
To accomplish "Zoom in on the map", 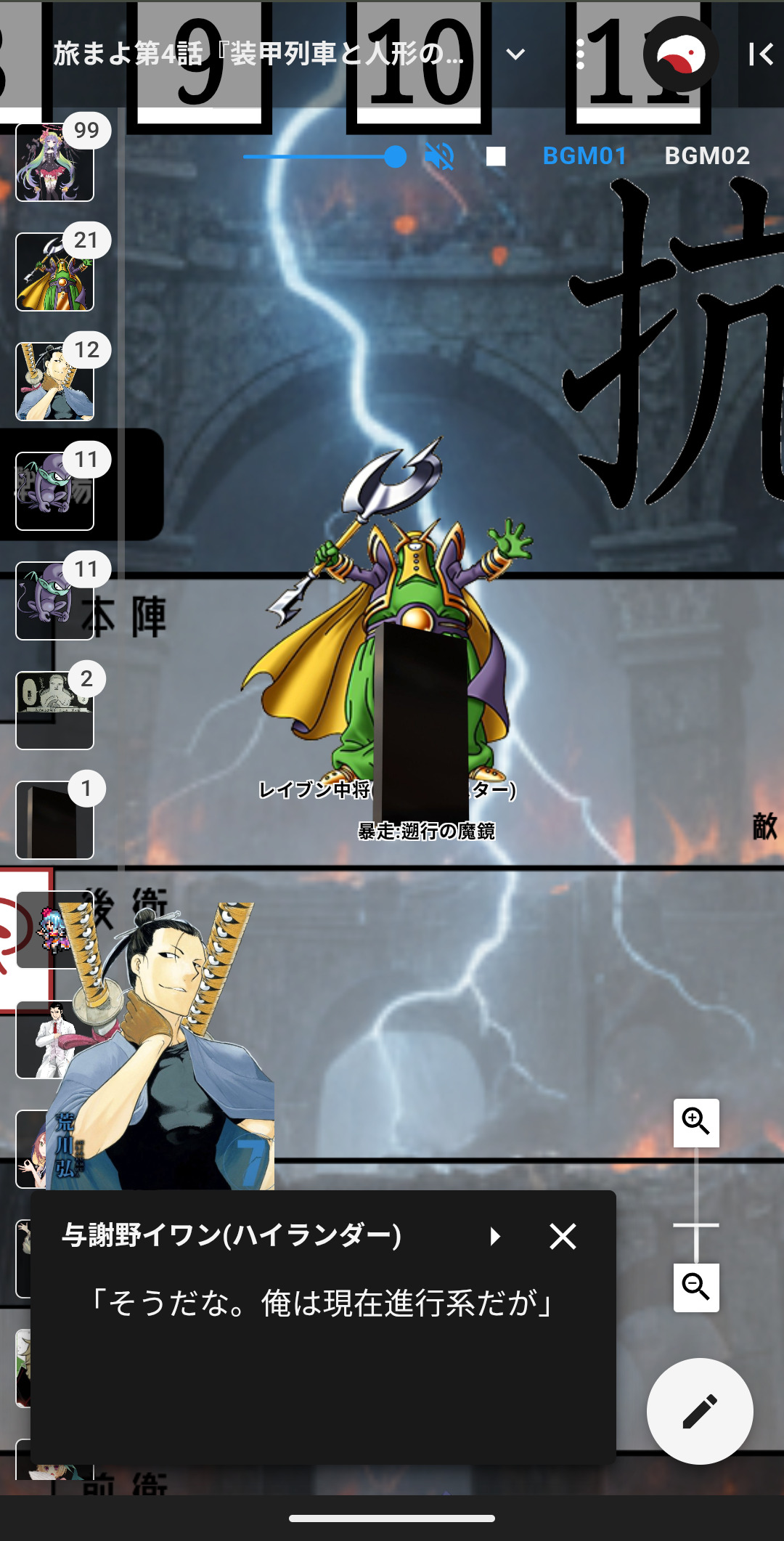I will pos(696,1122).
